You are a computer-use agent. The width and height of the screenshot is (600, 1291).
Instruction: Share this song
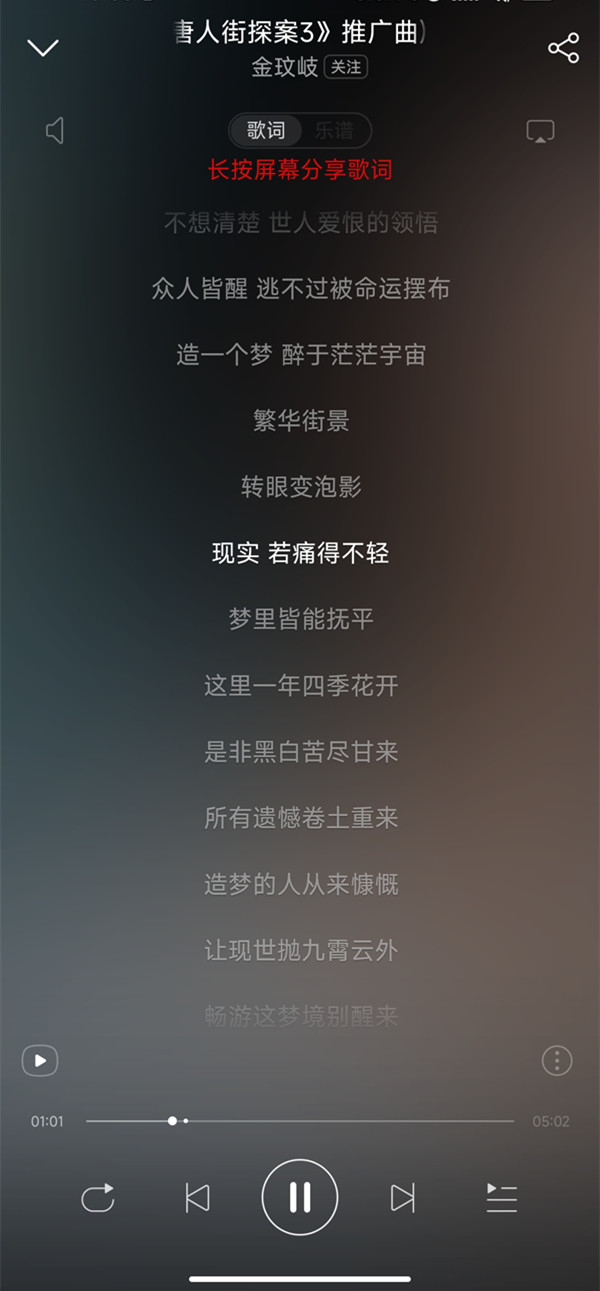[x=563, y=47]
